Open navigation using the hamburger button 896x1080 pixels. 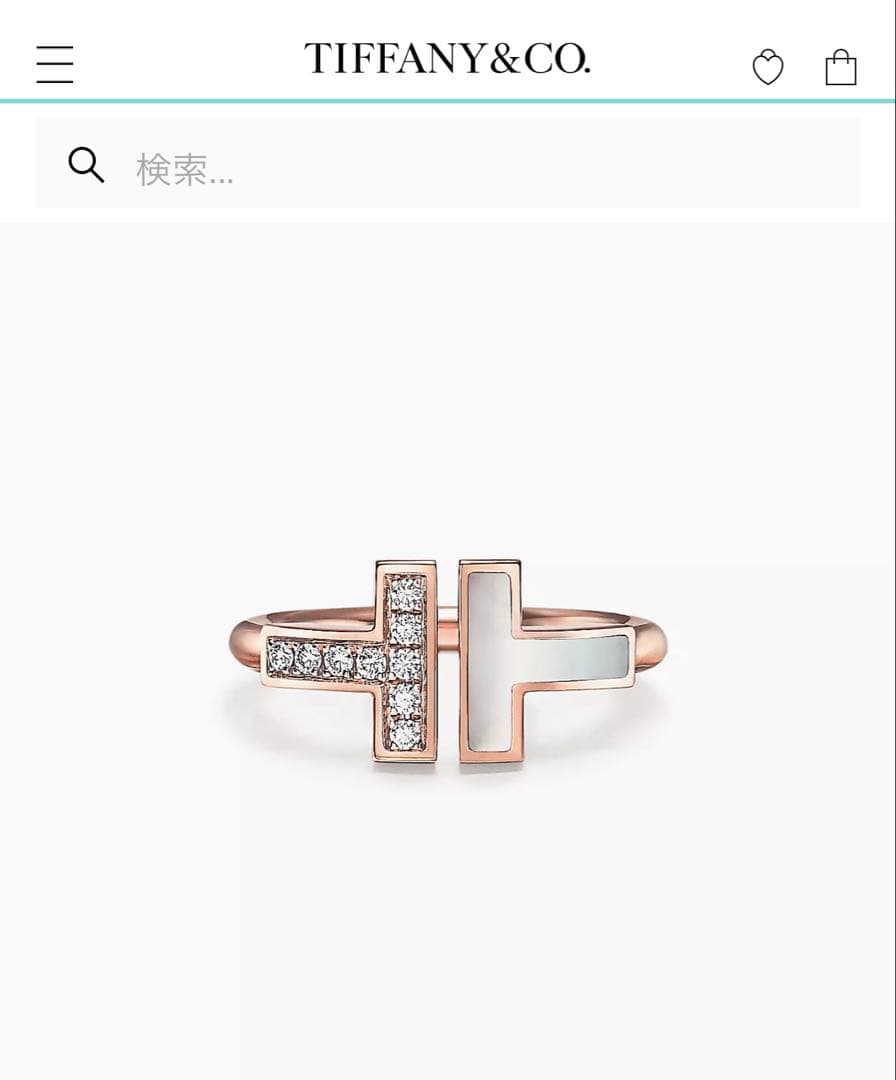[x=55, y=63]
